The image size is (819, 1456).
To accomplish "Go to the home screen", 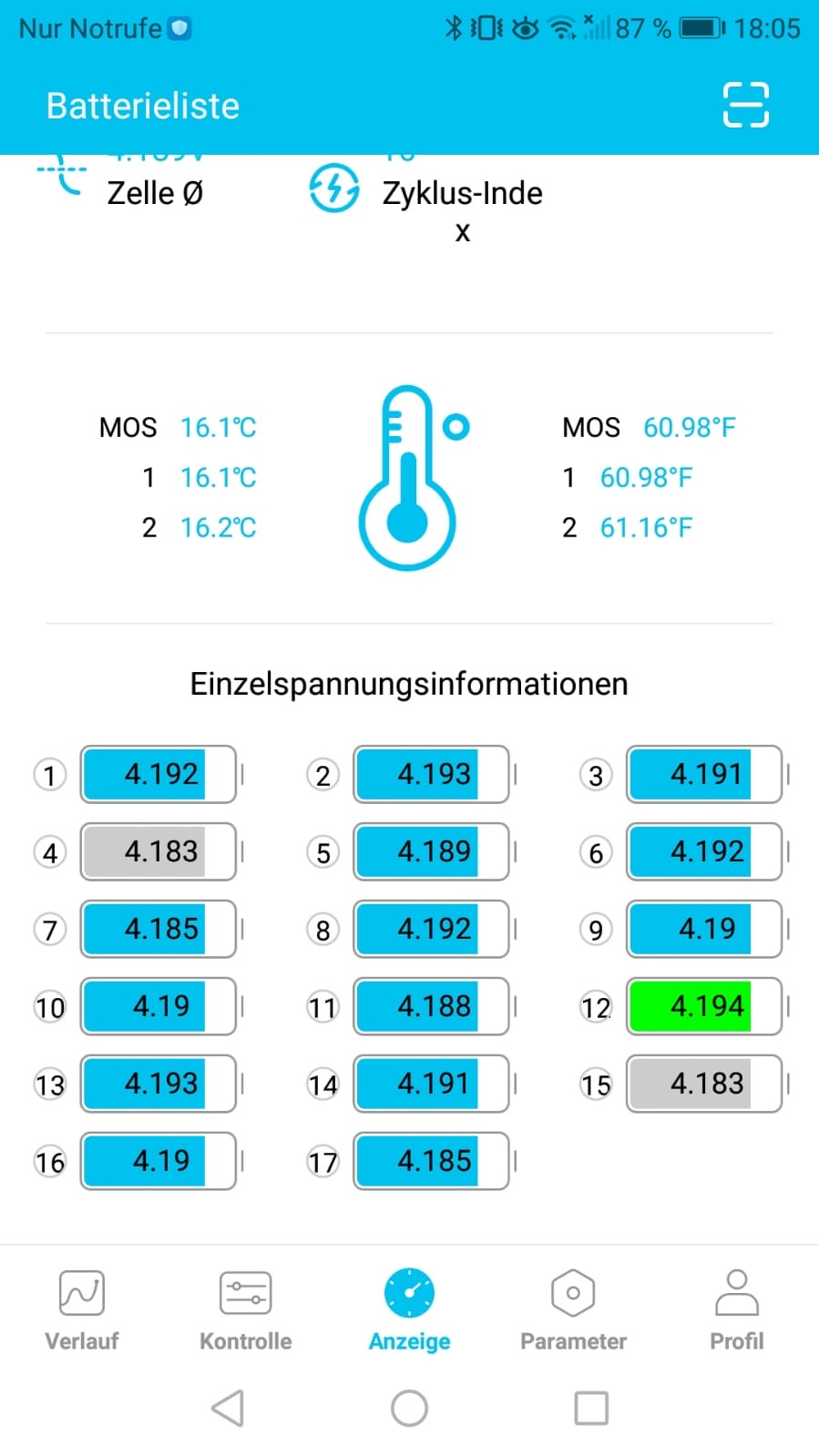I will [409, 1408].
